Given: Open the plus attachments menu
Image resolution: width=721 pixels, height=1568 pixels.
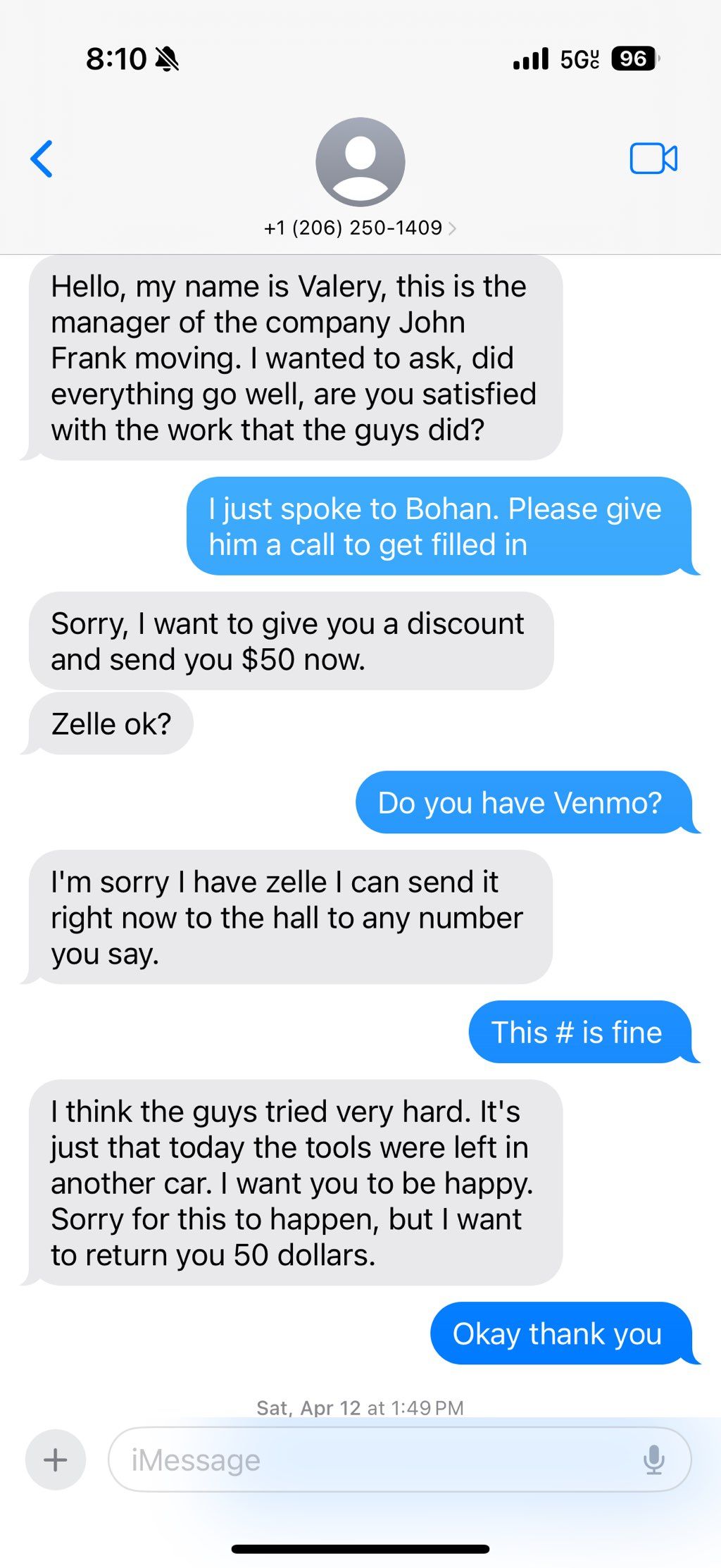Looking at the screenshot, I should [x=56, y=1460].
